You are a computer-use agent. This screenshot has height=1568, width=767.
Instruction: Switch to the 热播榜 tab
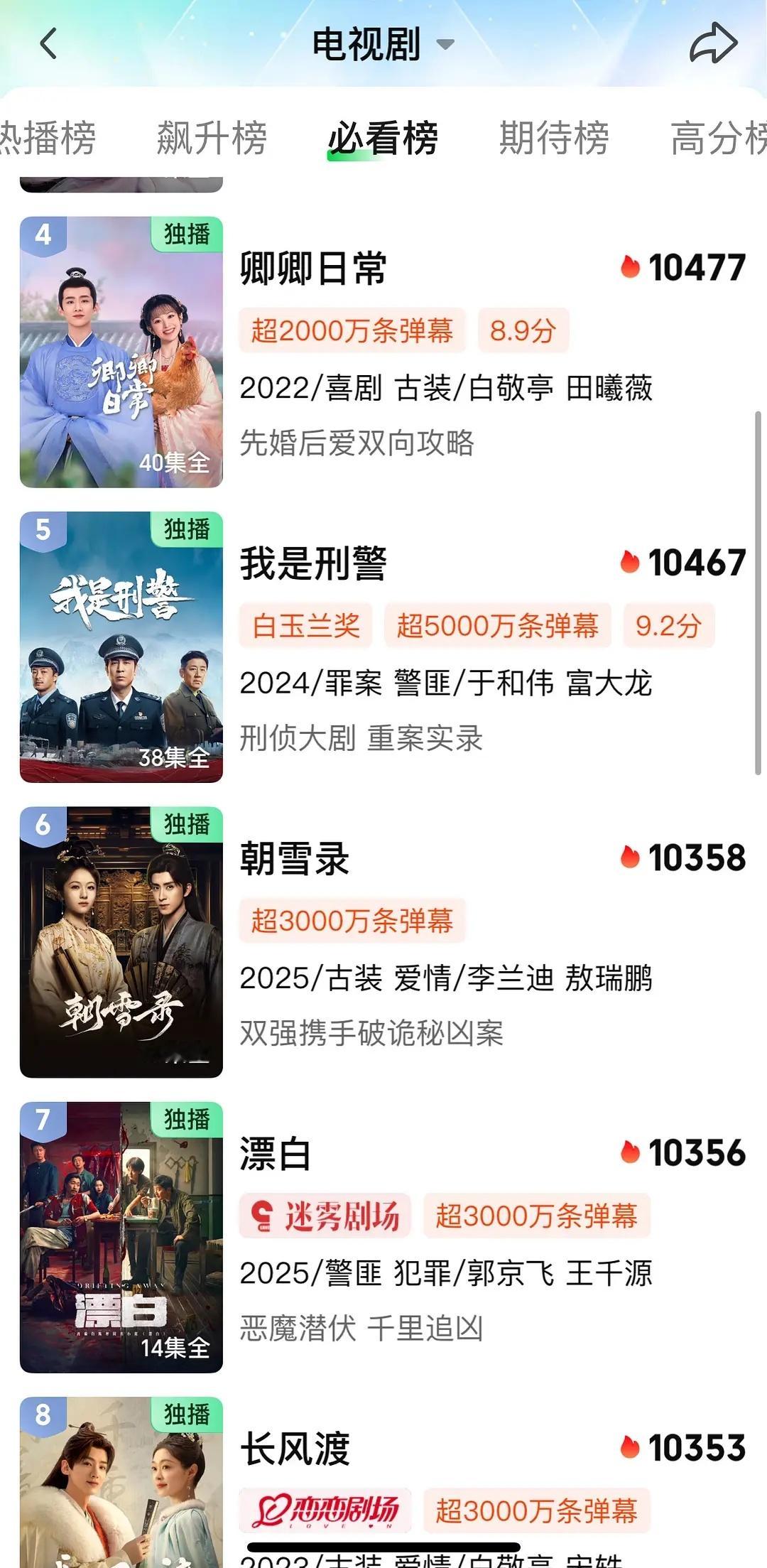[x=47, y=138]
